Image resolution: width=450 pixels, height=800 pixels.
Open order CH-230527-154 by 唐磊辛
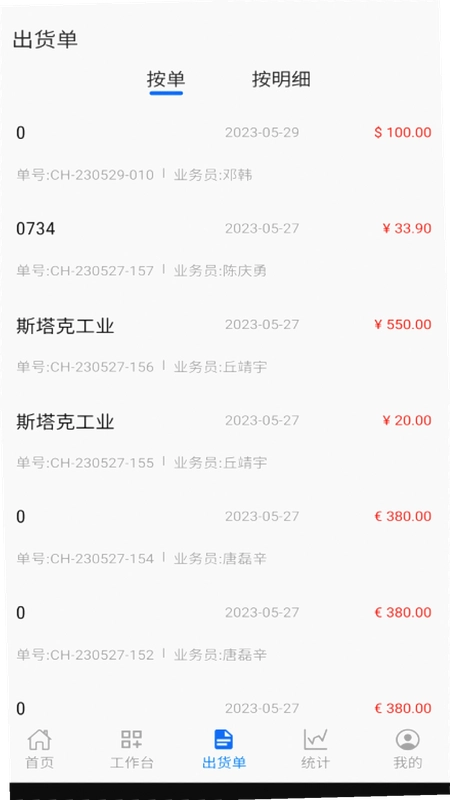[224, 537]
